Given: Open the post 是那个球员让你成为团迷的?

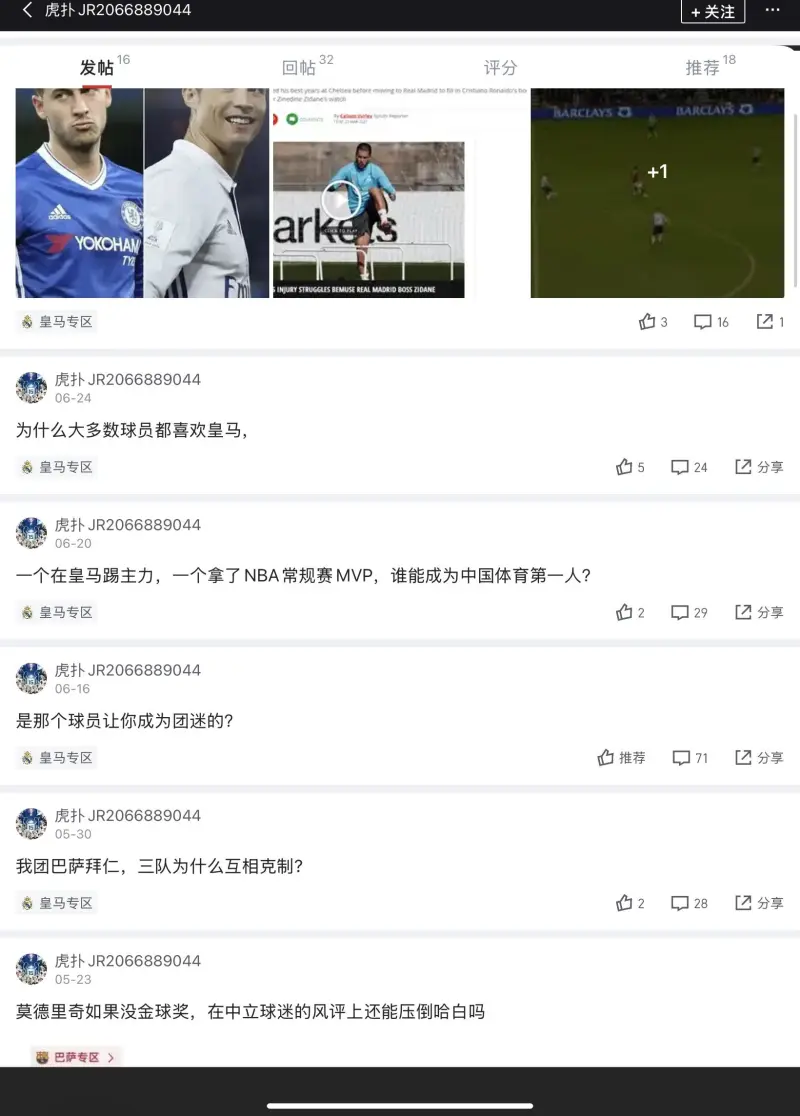Looking at the screenshot, I should tap(125, 720).
